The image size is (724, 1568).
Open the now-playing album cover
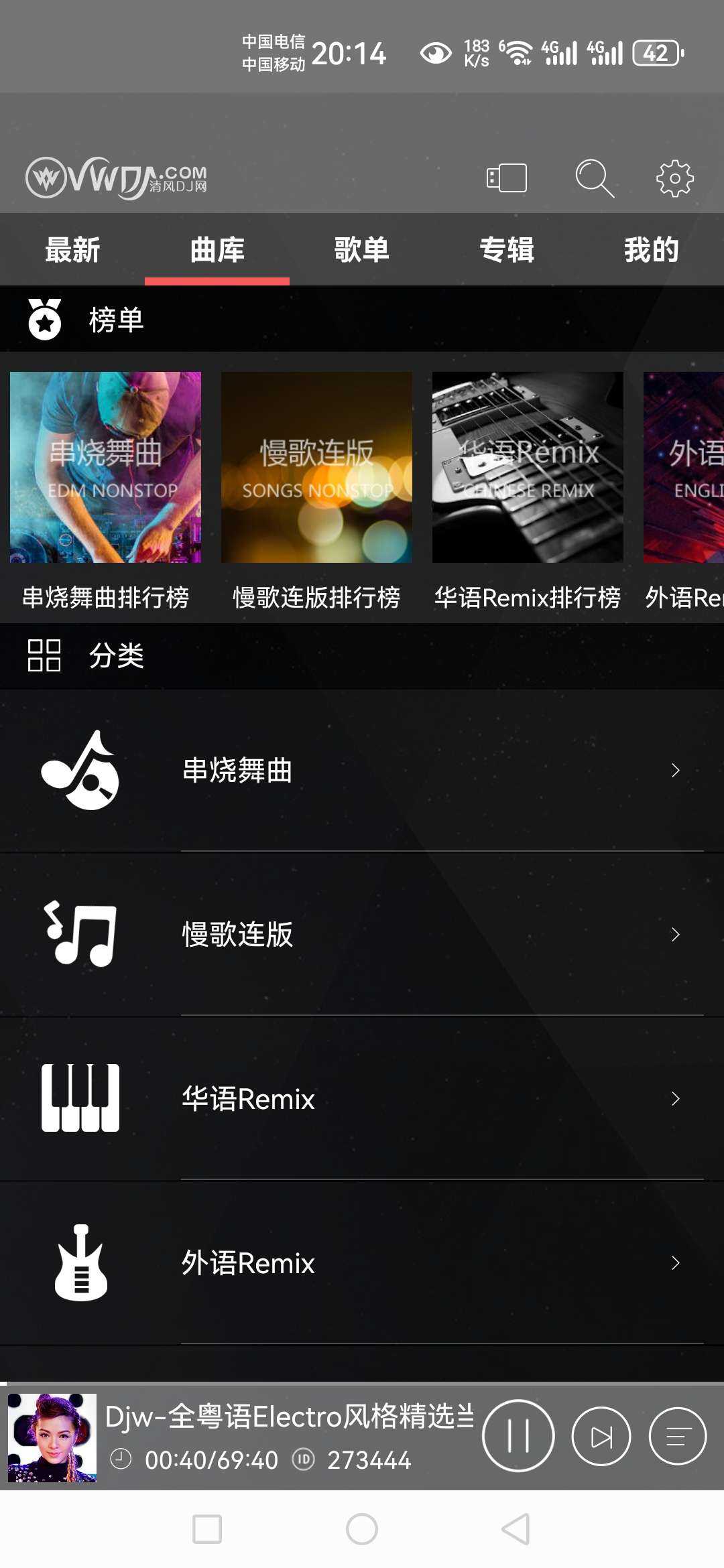(x=52, y=1437)
